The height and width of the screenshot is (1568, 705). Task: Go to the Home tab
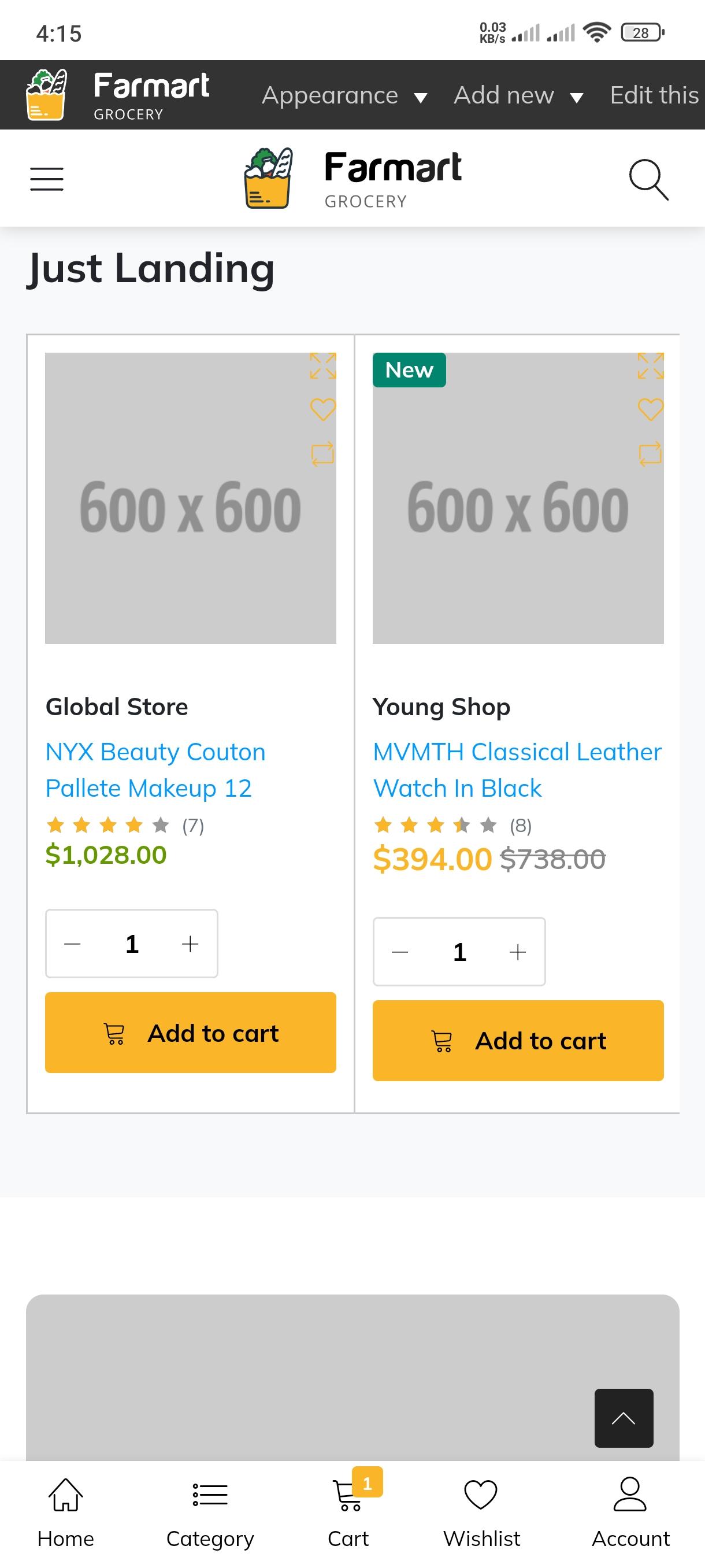click(66, 1512)
